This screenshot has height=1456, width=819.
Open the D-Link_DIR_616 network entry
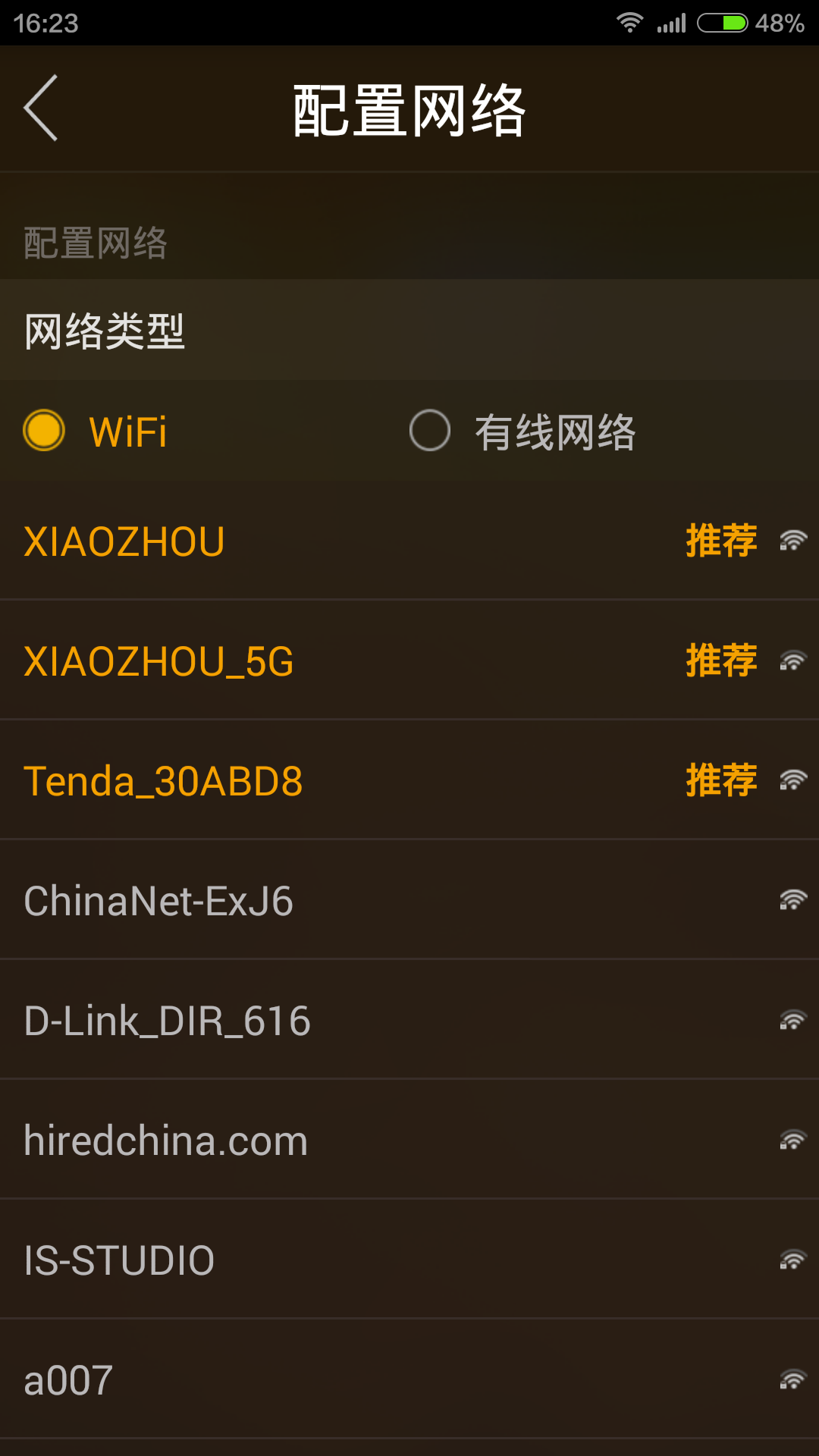pyautogui.click(x=409, y=1019)
